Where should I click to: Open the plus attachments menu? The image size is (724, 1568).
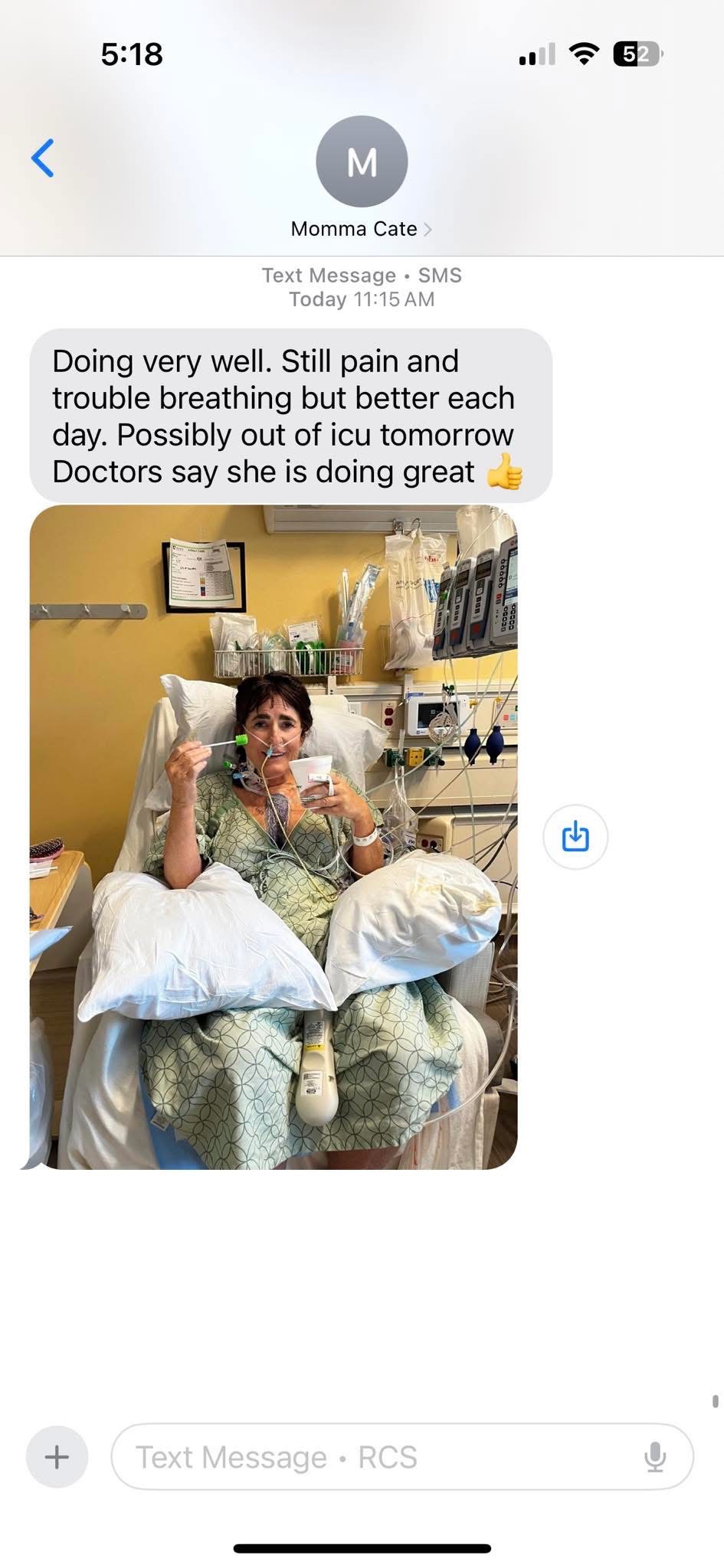[57, 1456]
